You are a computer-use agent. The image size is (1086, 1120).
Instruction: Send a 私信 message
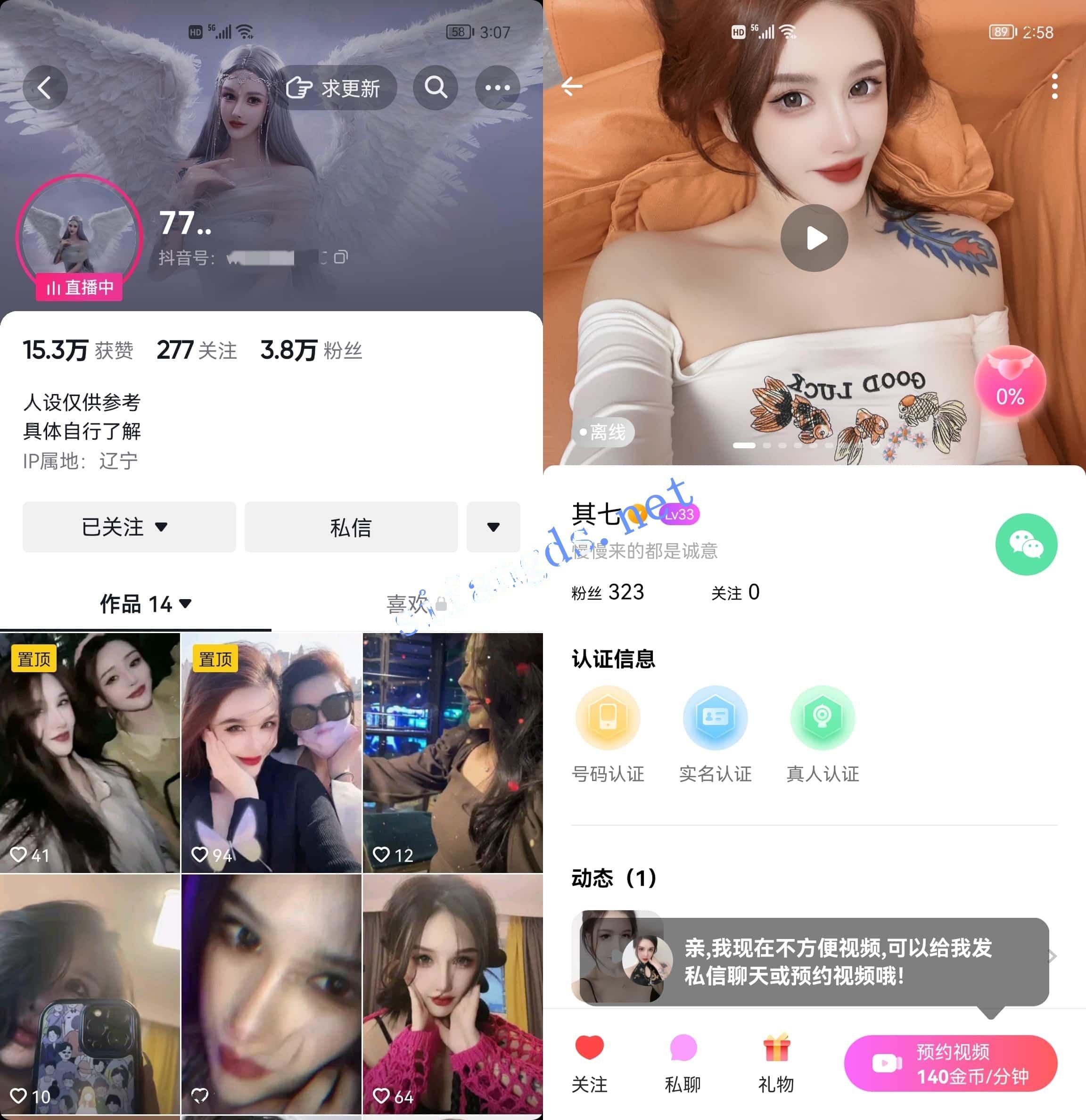pyautogui.click(x=351, y=527)
